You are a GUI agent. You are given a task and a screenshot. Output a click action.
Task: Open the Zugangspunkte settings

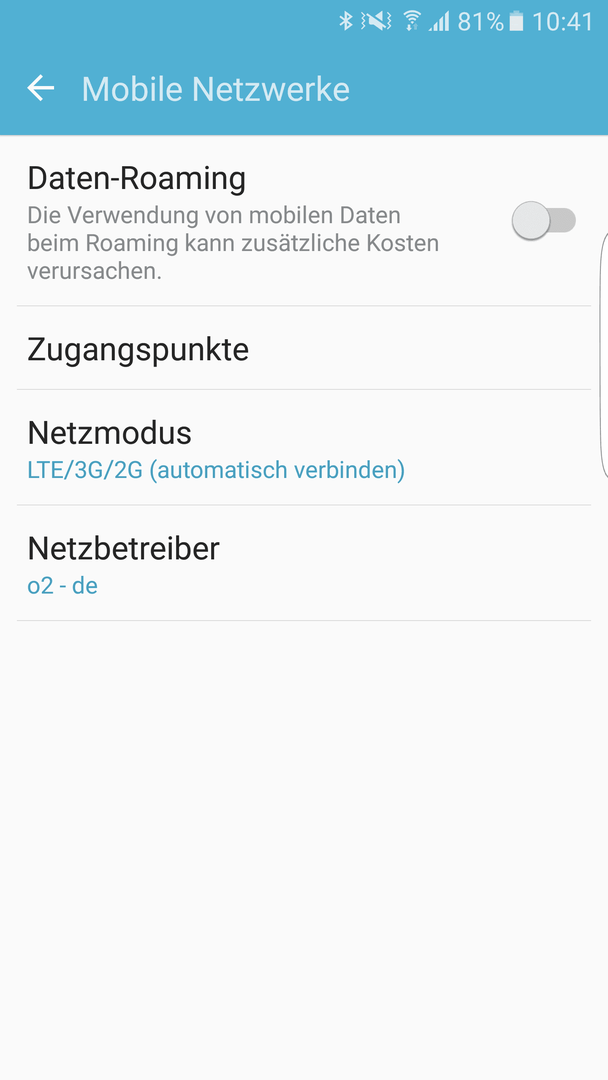click(304, 349)
